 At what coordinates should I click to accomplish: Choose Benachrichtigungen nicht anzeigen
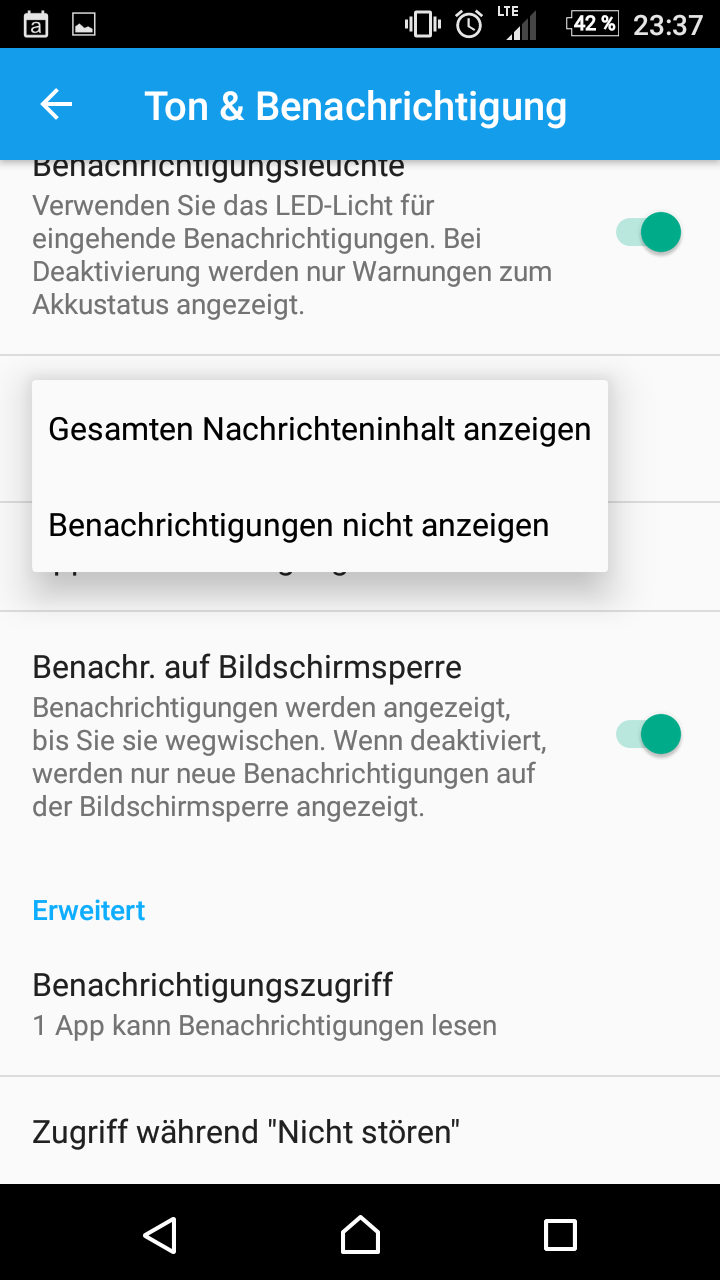pyautogui.click(x=320, y=525)
